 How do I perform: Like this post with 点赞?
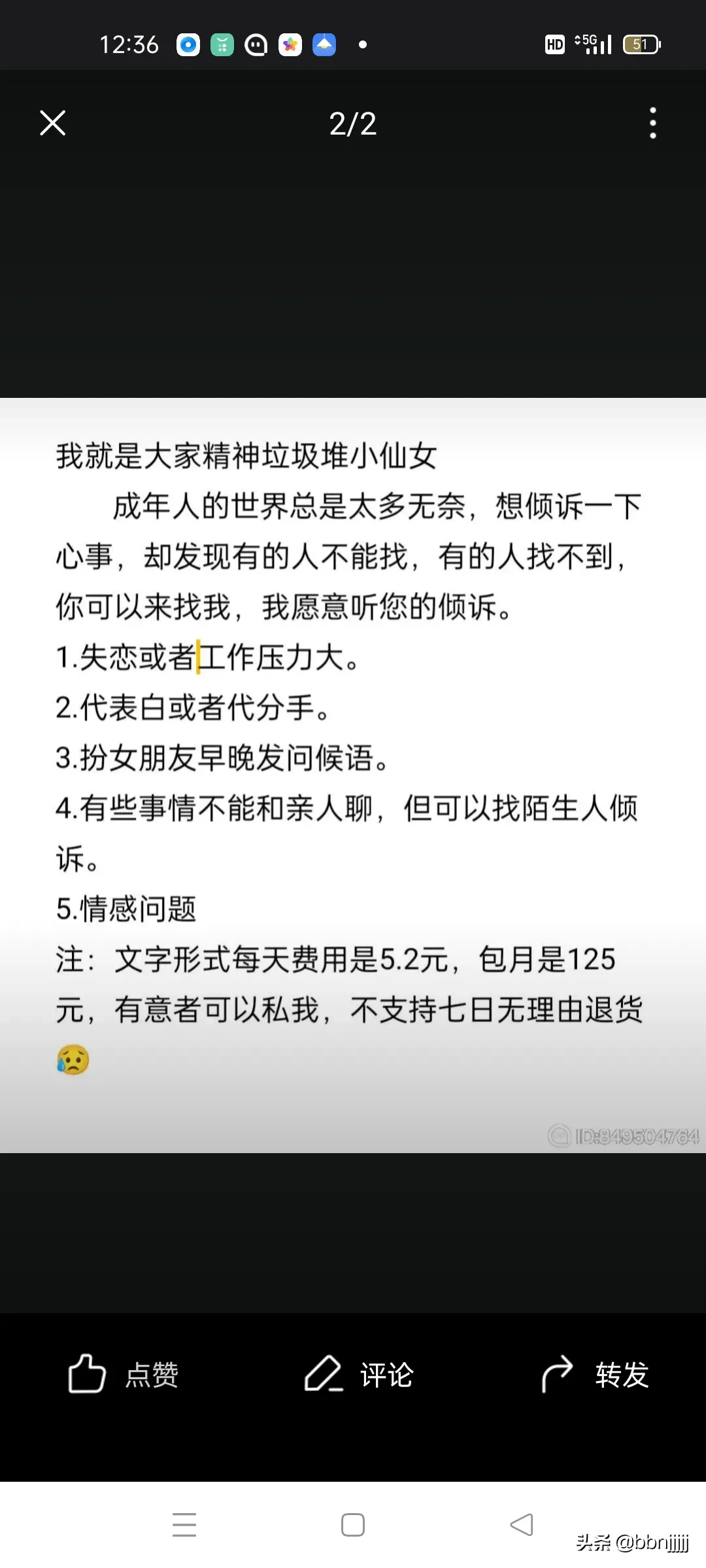(x=123, y=1375)
